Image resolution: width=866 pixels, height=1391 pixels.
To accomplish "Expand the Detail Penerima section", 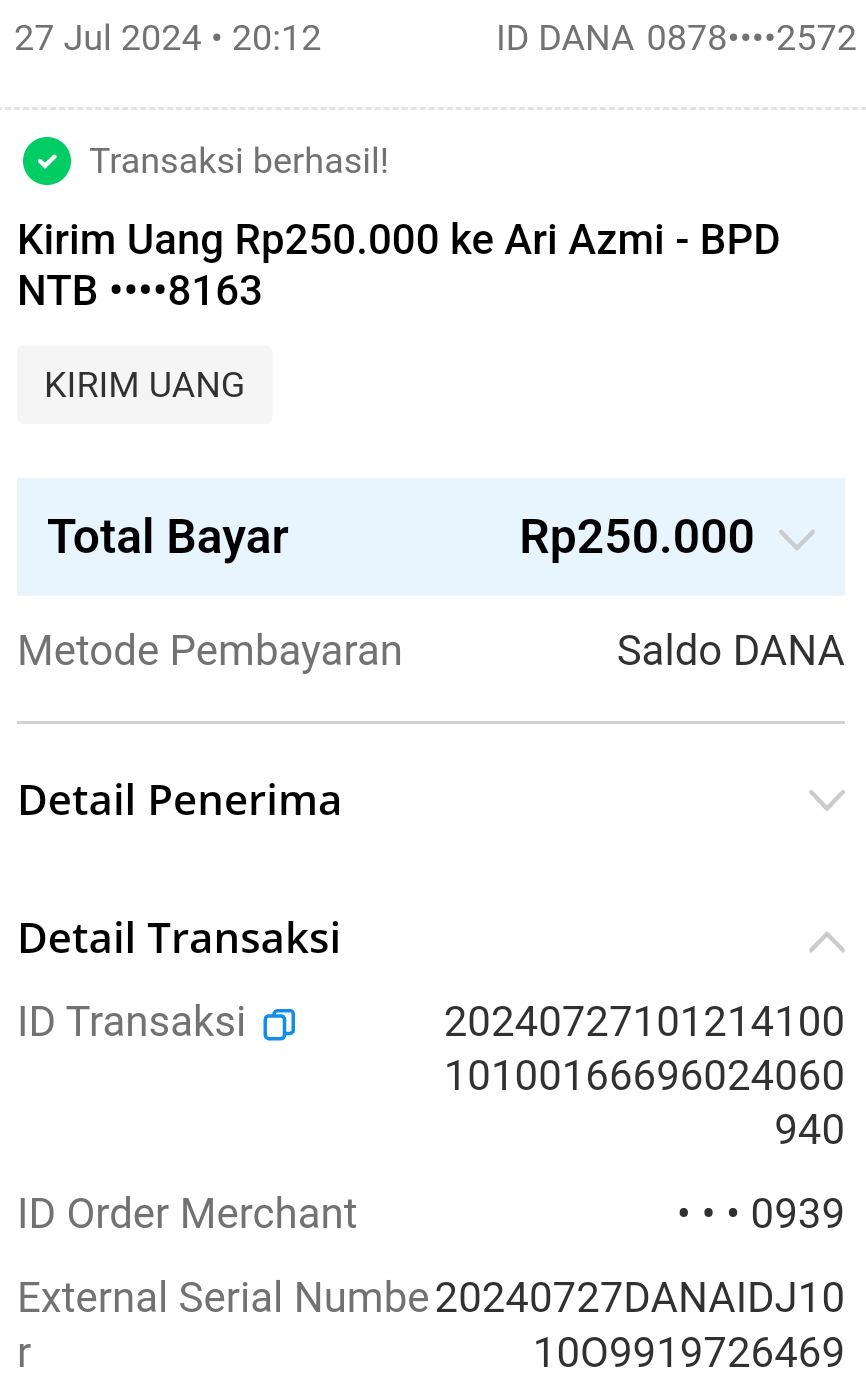I will 826,800.
